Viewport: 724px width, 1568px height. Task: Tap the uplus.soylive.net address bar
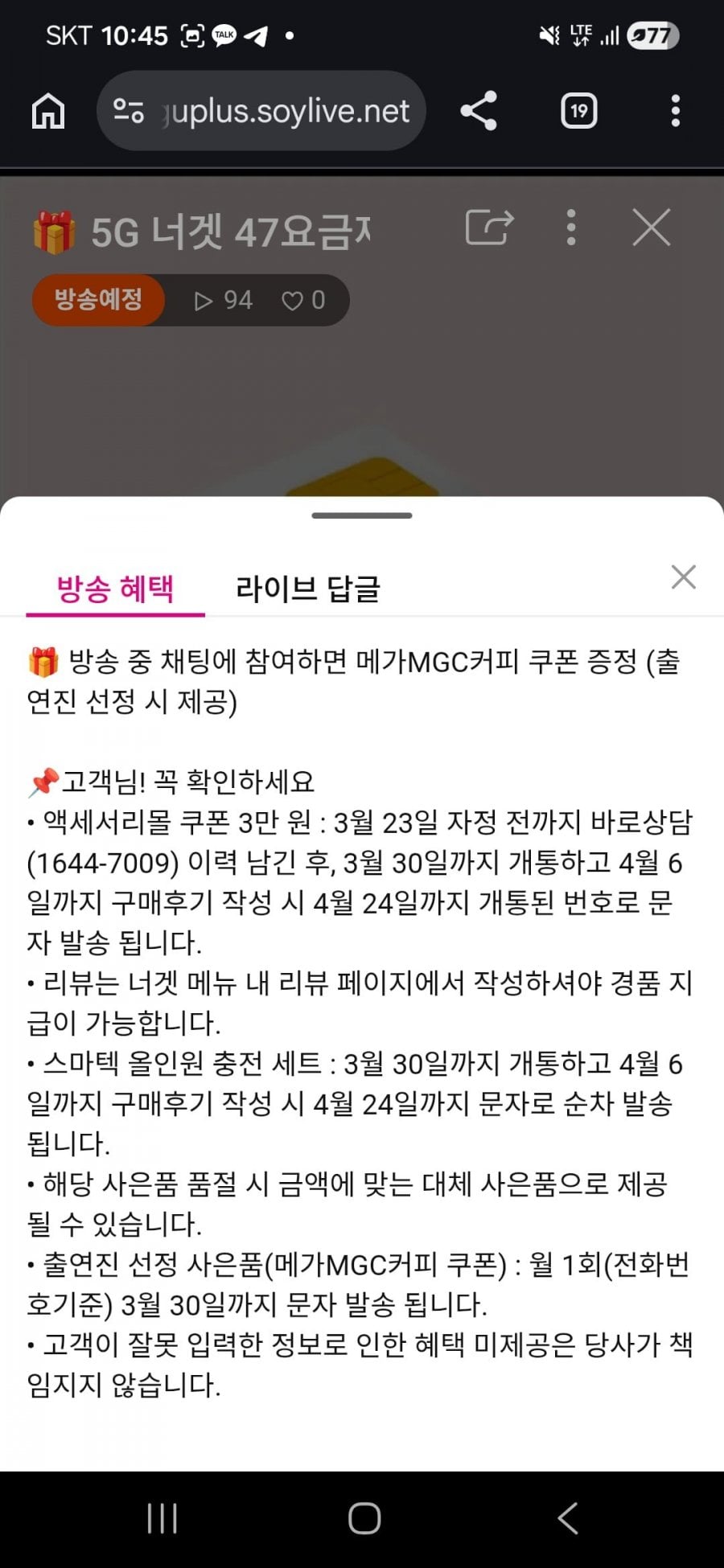[x=261, y=111]
